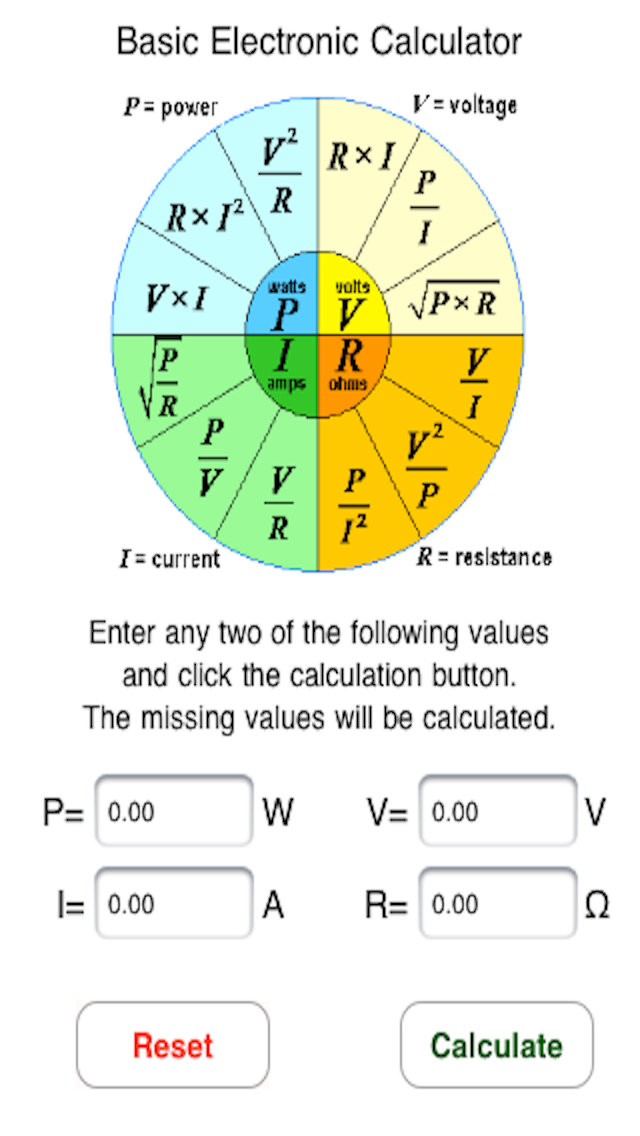
Task: Calculate the missing values
Action: 496,1045
